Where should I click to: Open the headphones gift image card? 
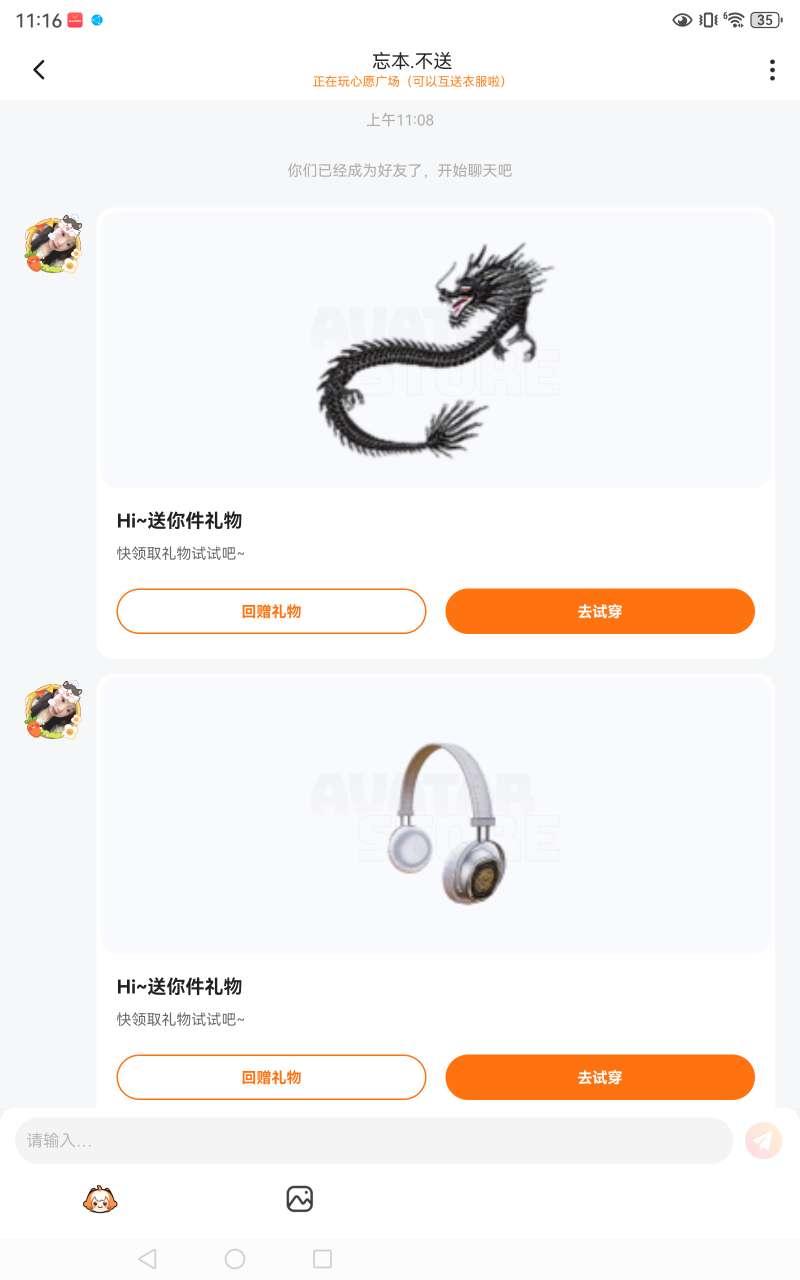tap(436, 815)
